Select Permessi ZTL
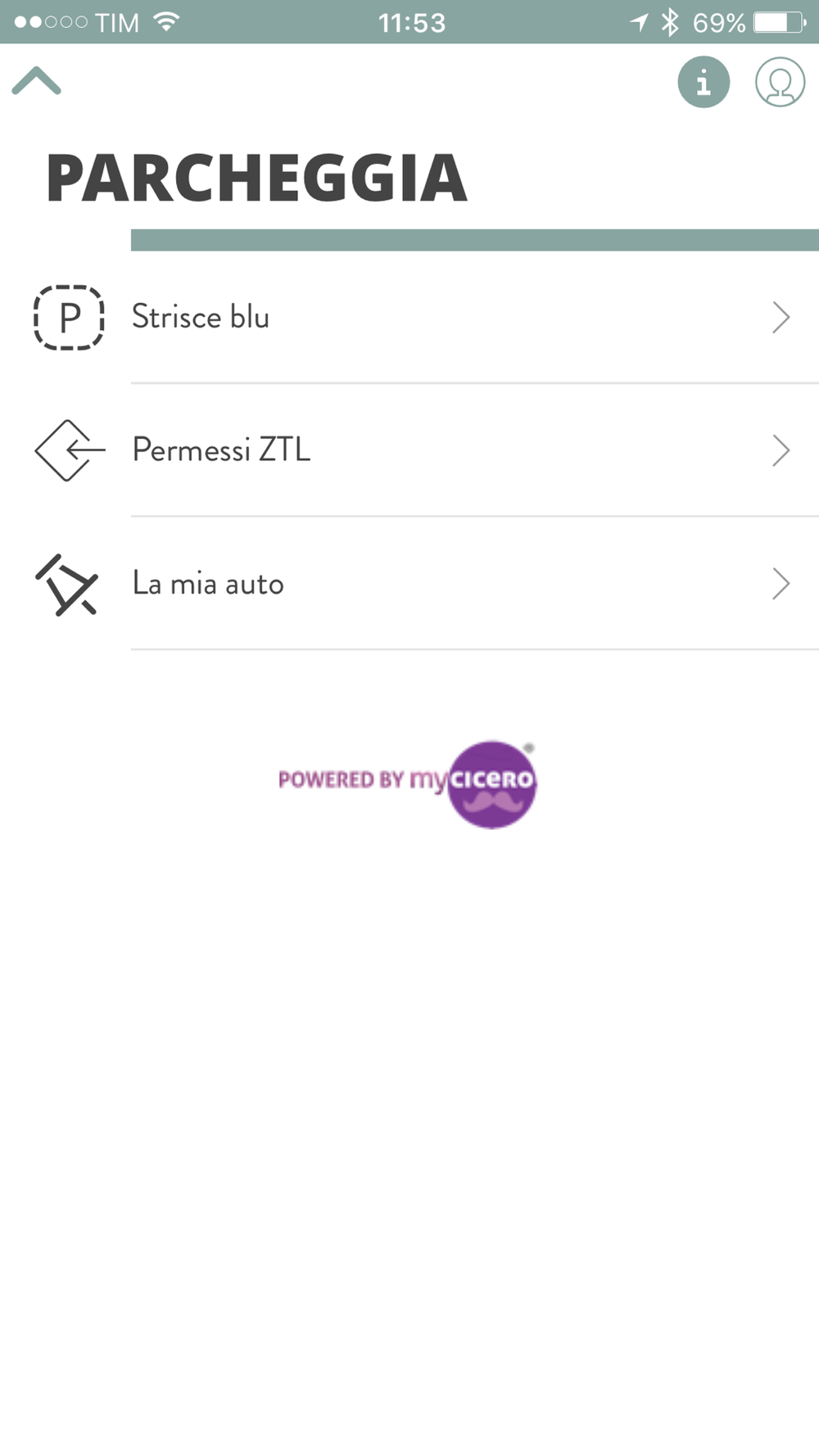Screen dimensions: 819x1456 click(x=409, y=450)
